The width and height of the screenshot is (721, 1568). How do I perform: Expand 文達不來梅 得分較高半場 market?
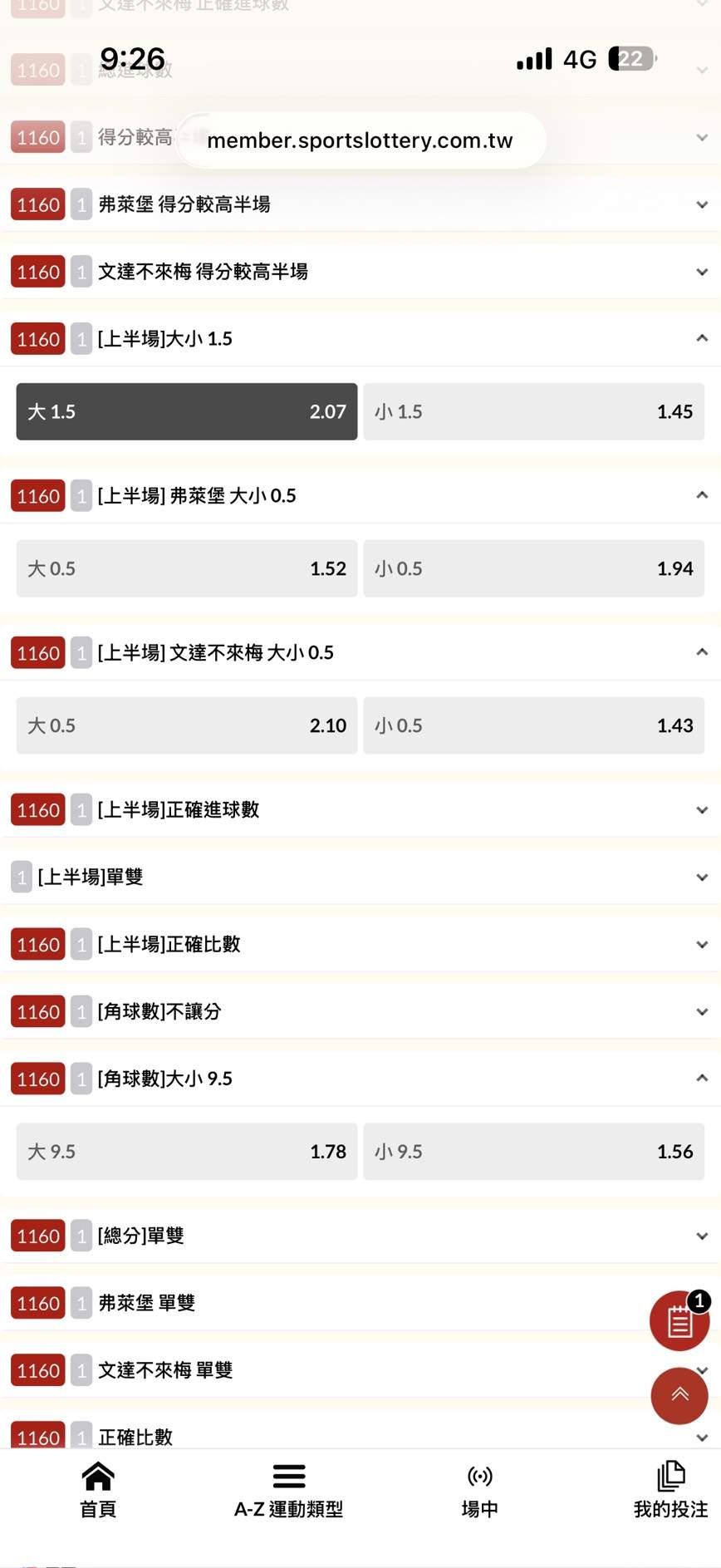[360, 272]
